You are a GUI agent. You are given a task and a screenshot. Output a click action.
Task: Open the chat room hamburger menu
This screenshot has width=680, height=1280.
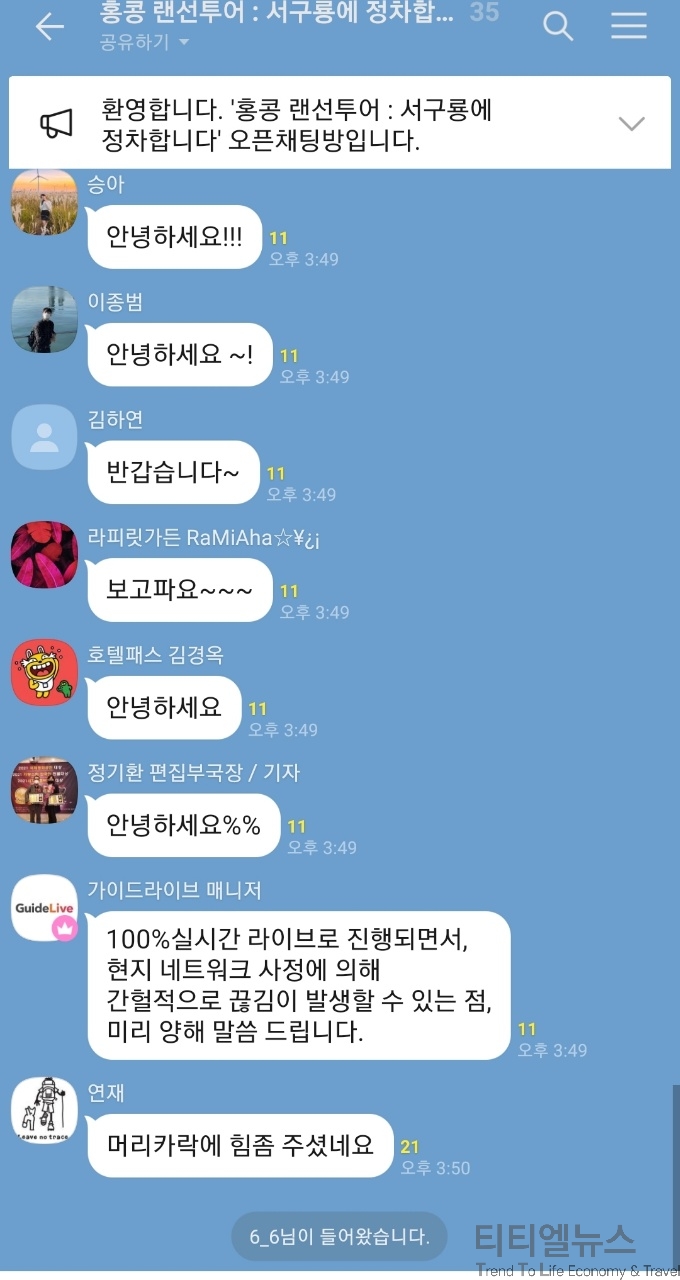tap(628, 26)
